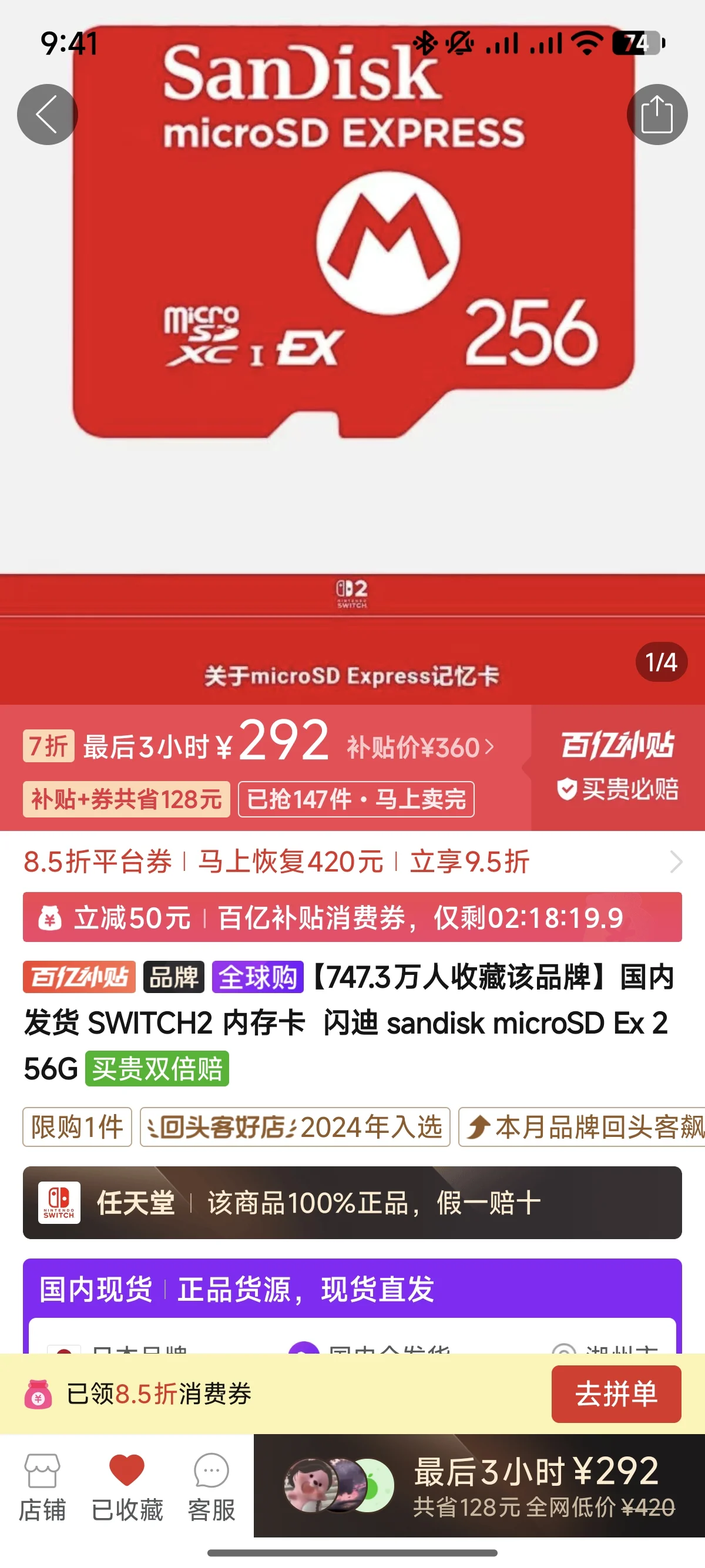
Task: View the 百亿补贴 买贵必赔 promise
Action: [x=617, y=768]
